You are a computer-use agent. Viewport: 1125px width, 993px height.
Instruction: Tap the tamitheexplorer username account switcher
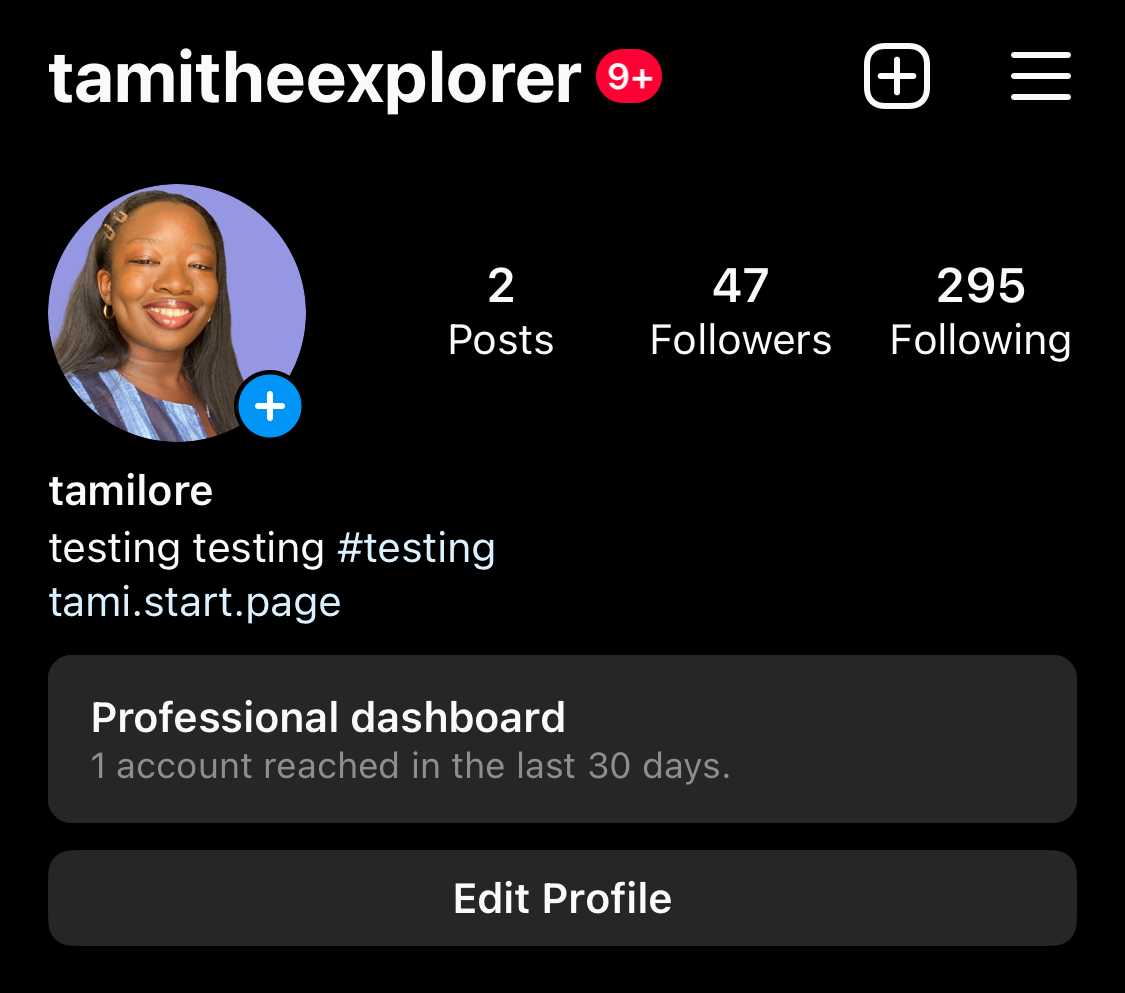pyautogui.click(x=314, y=77)
